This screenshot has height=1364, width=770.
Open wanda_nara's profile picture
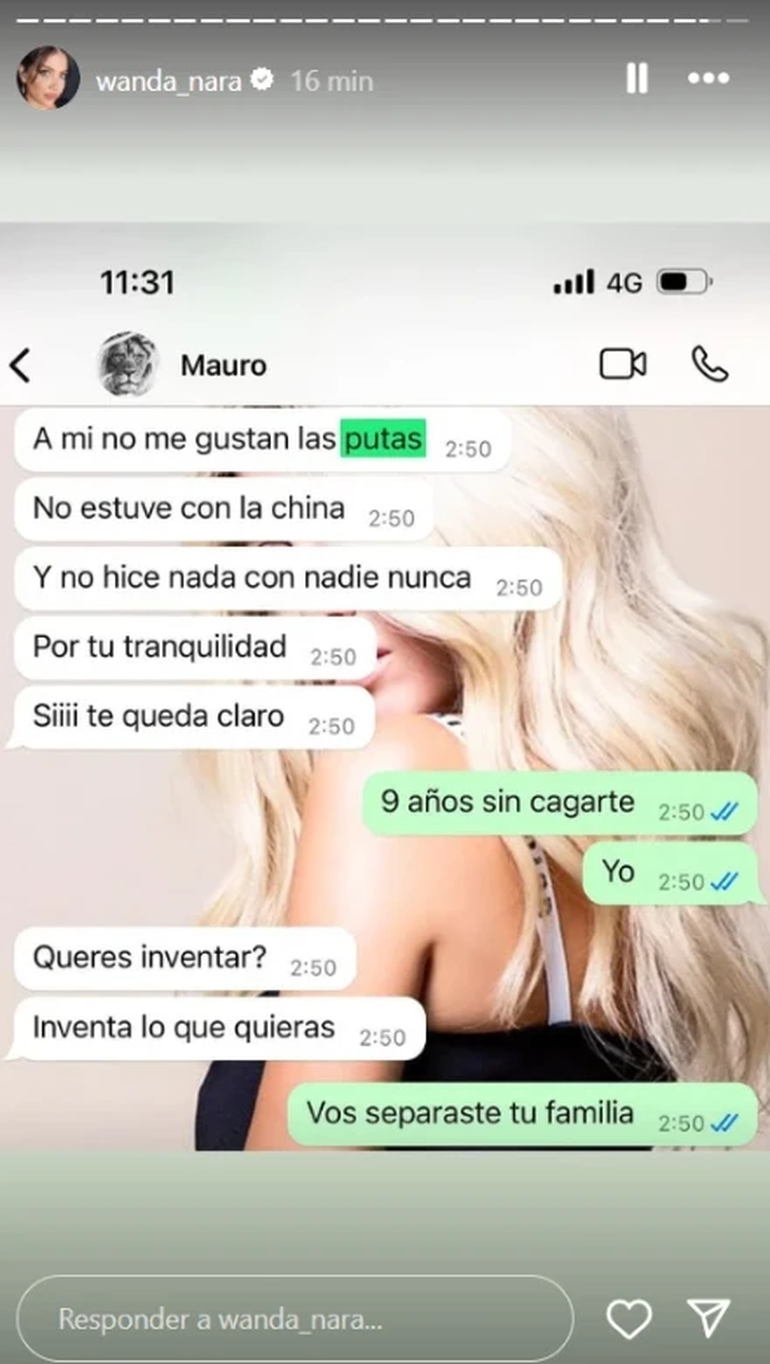48,78
